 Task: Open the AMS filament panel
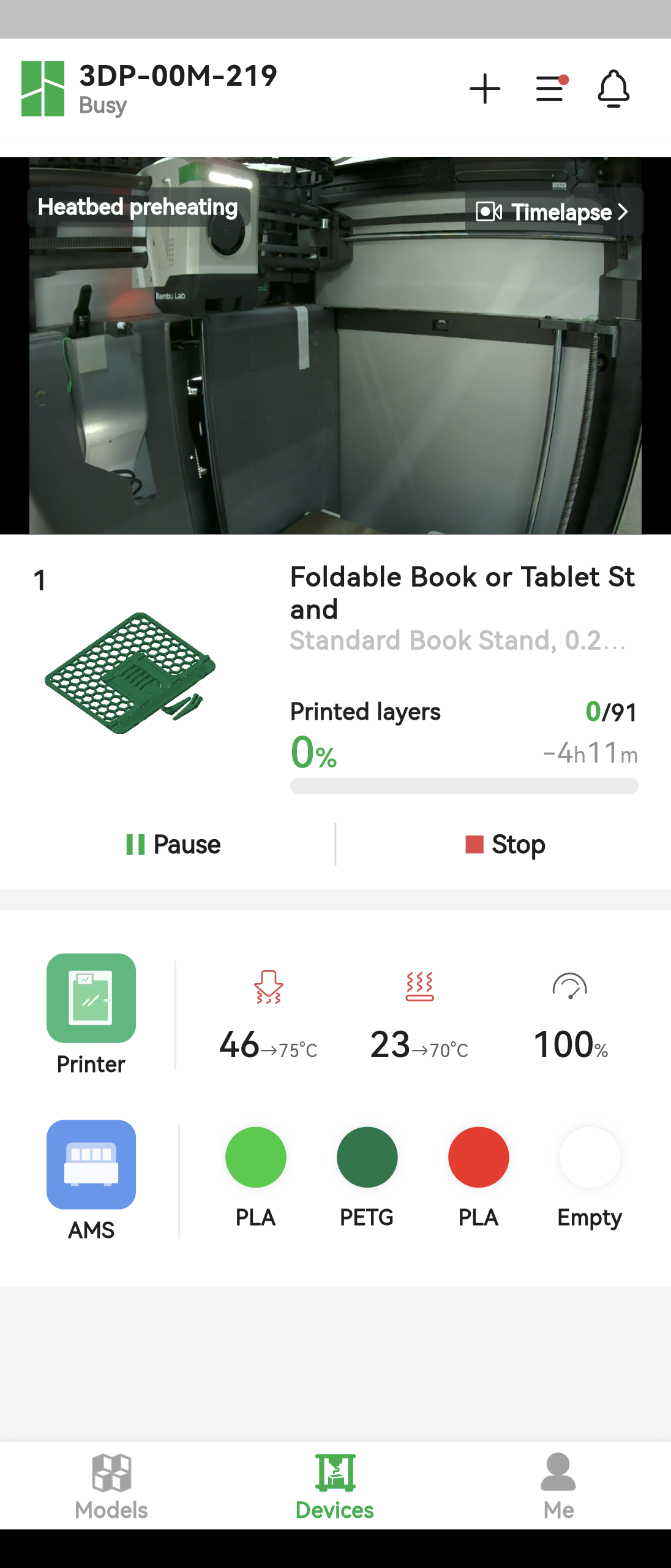click(91, 1180)
